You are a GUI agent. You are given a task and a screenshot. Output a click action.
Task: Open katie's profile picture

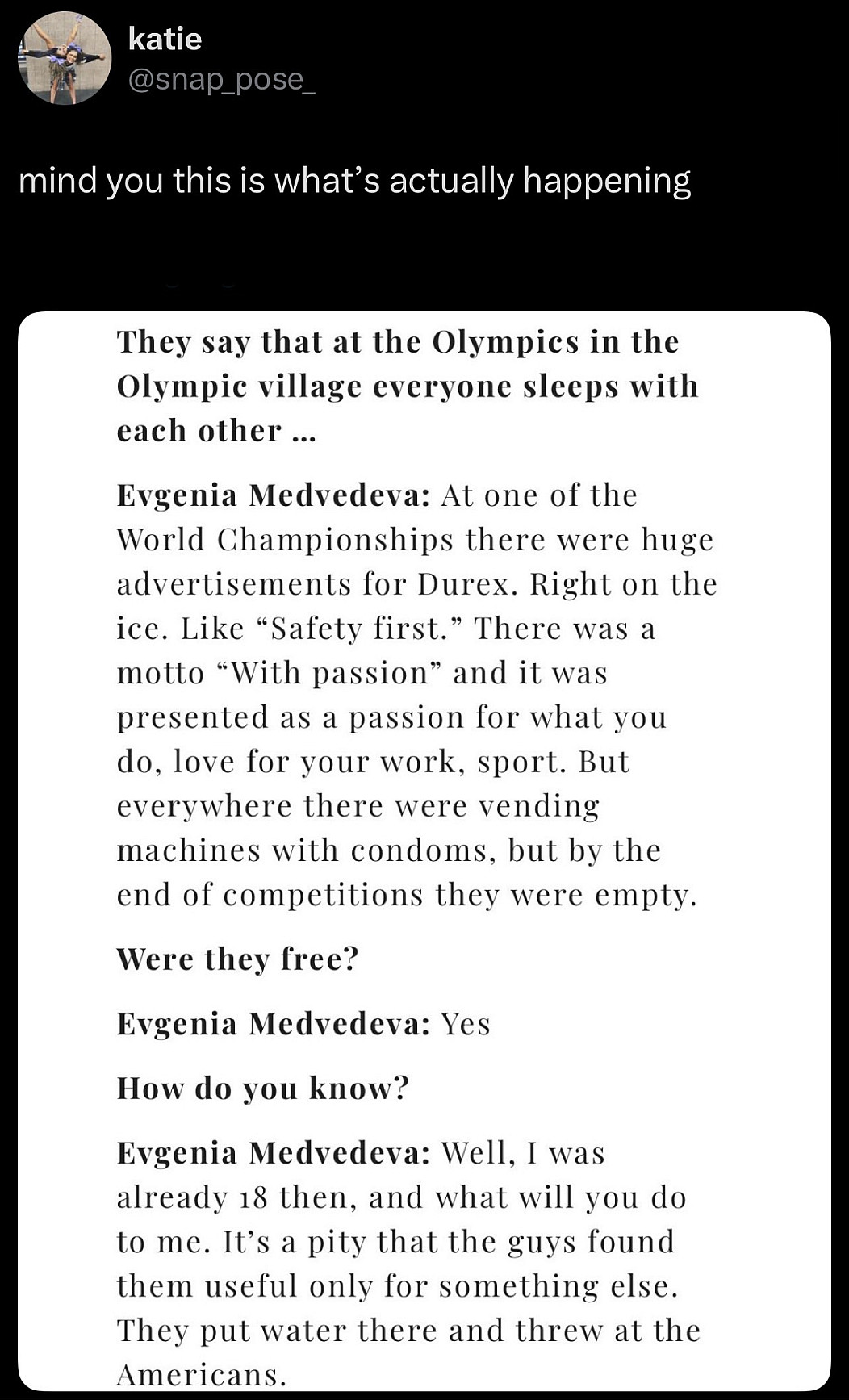click(65, 58)
